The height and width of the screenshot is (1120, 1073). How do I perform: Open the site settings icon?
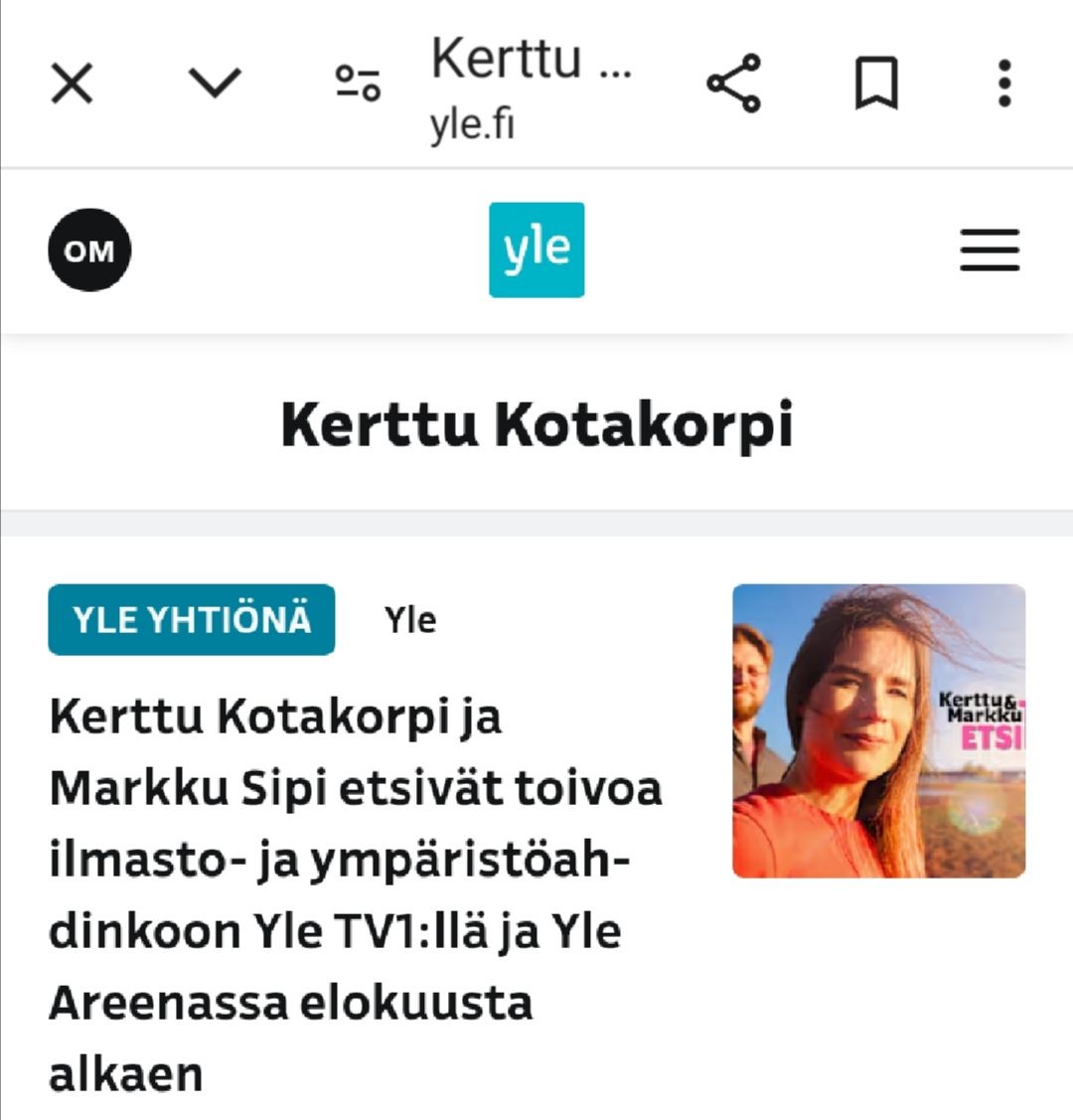tap(358, 83)
